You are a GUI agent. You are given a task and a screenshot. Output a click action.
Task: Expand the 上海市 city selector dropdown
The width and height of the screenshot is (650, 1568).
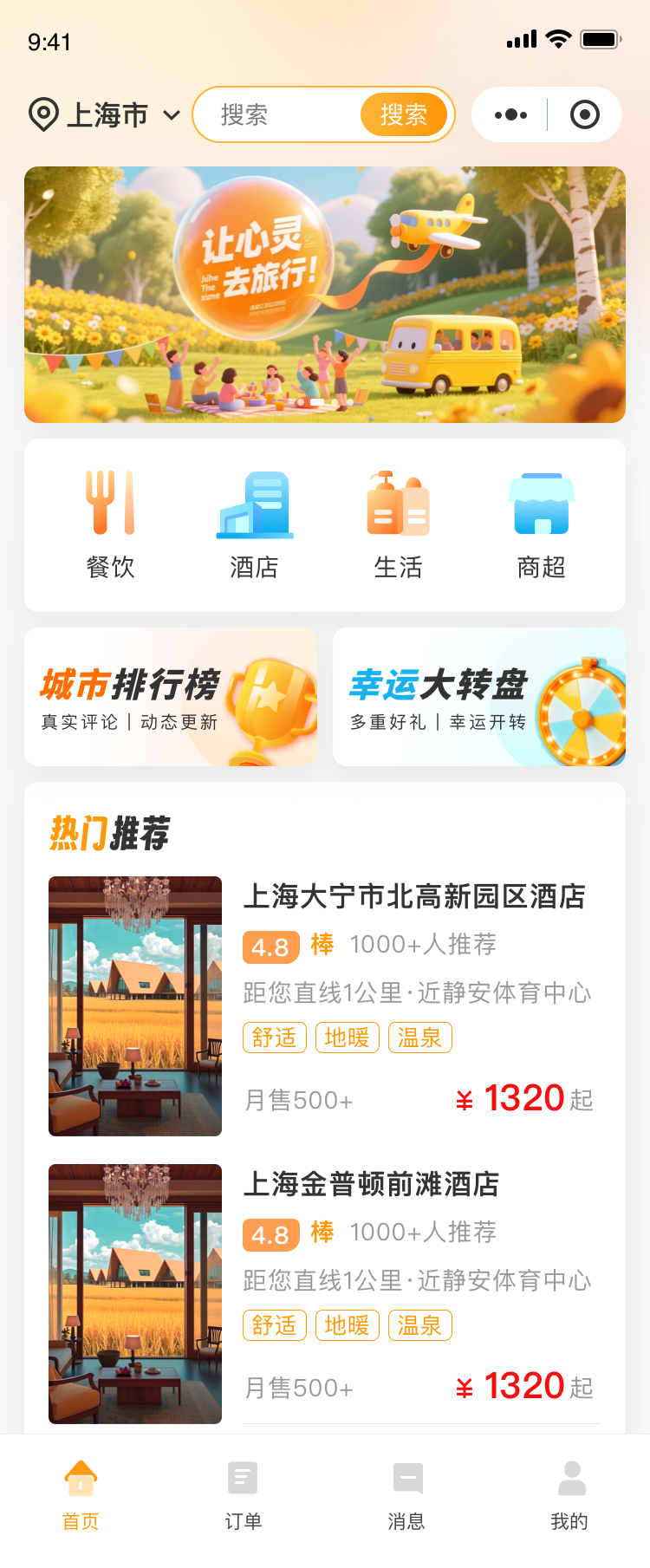[171, 114]
